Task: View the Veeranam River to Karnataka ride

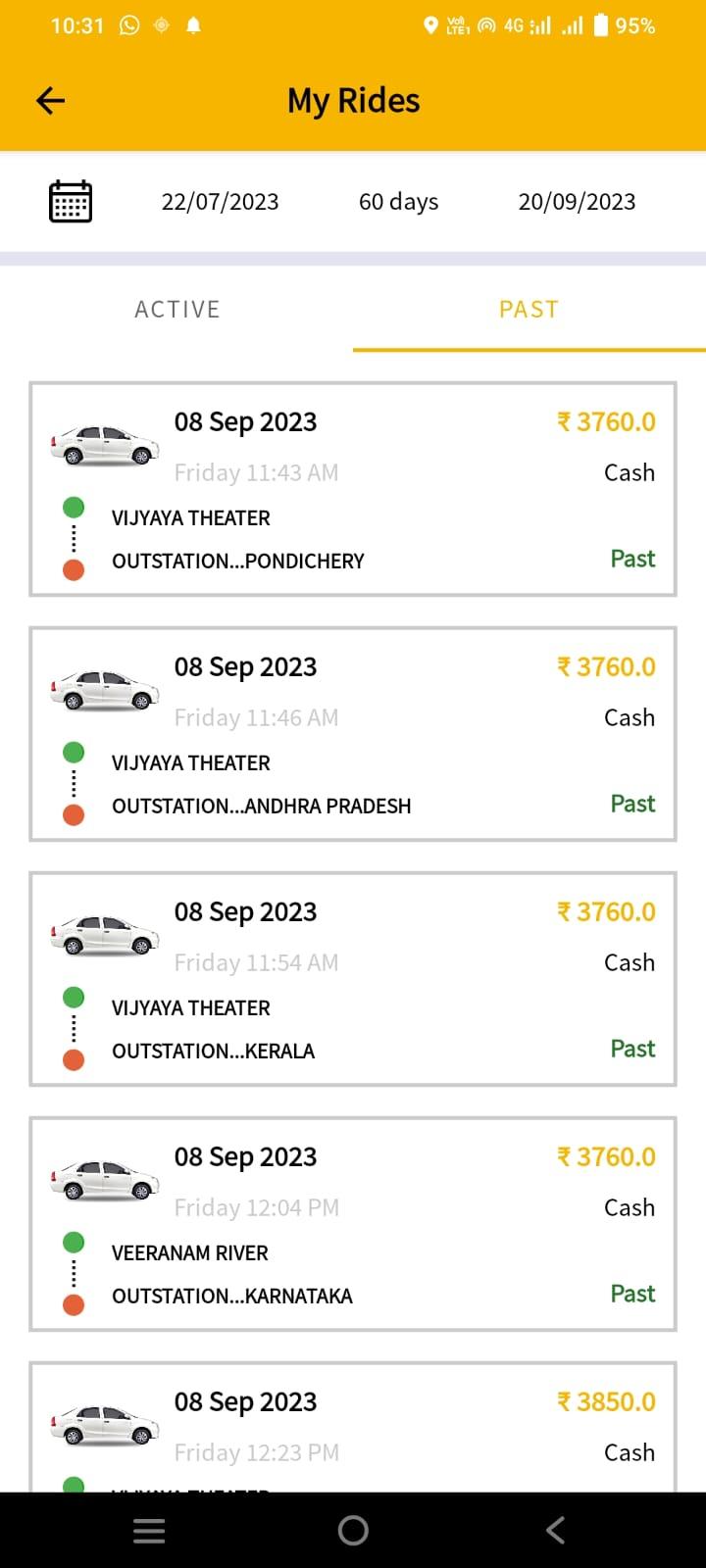Action: 353,1224
